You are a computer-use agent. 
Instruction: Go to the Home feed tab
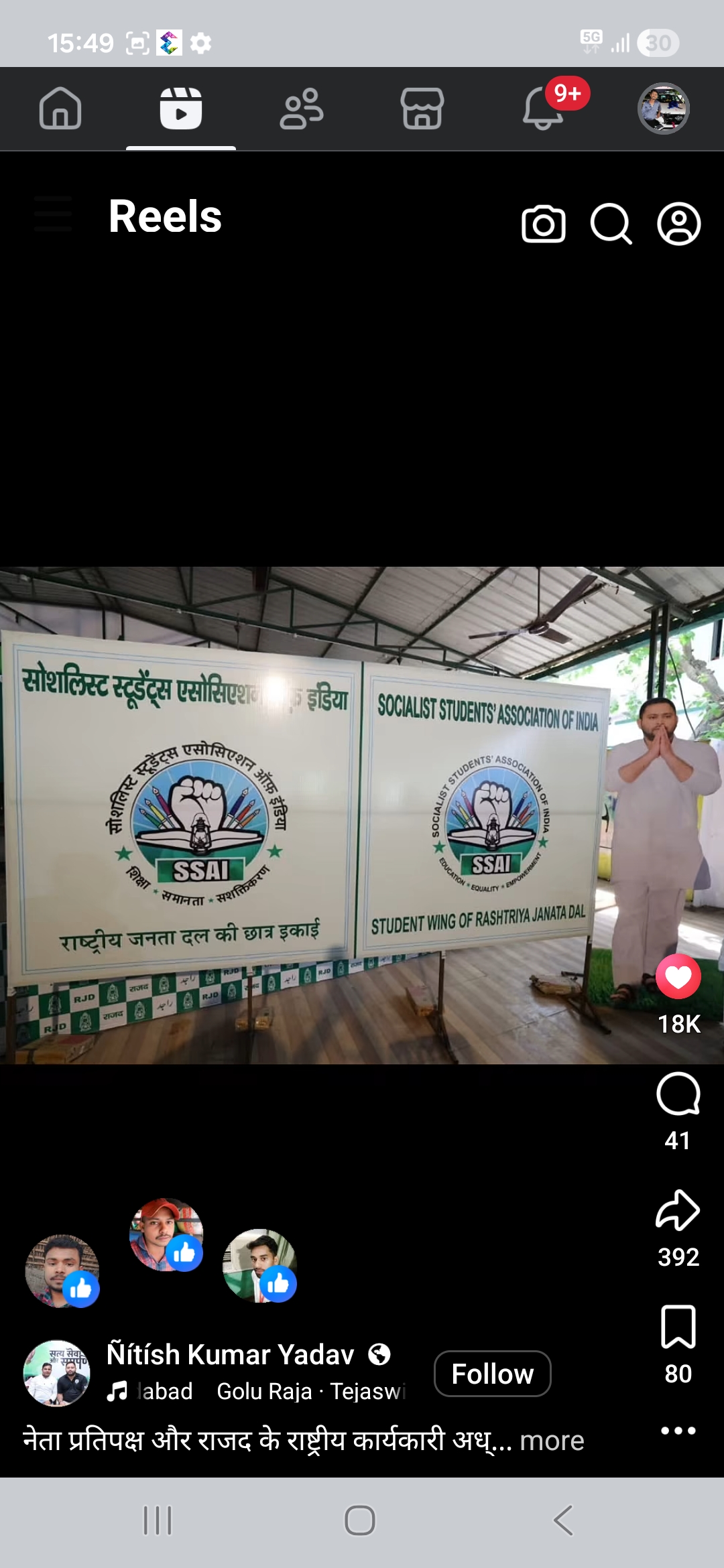click(60, 109)
